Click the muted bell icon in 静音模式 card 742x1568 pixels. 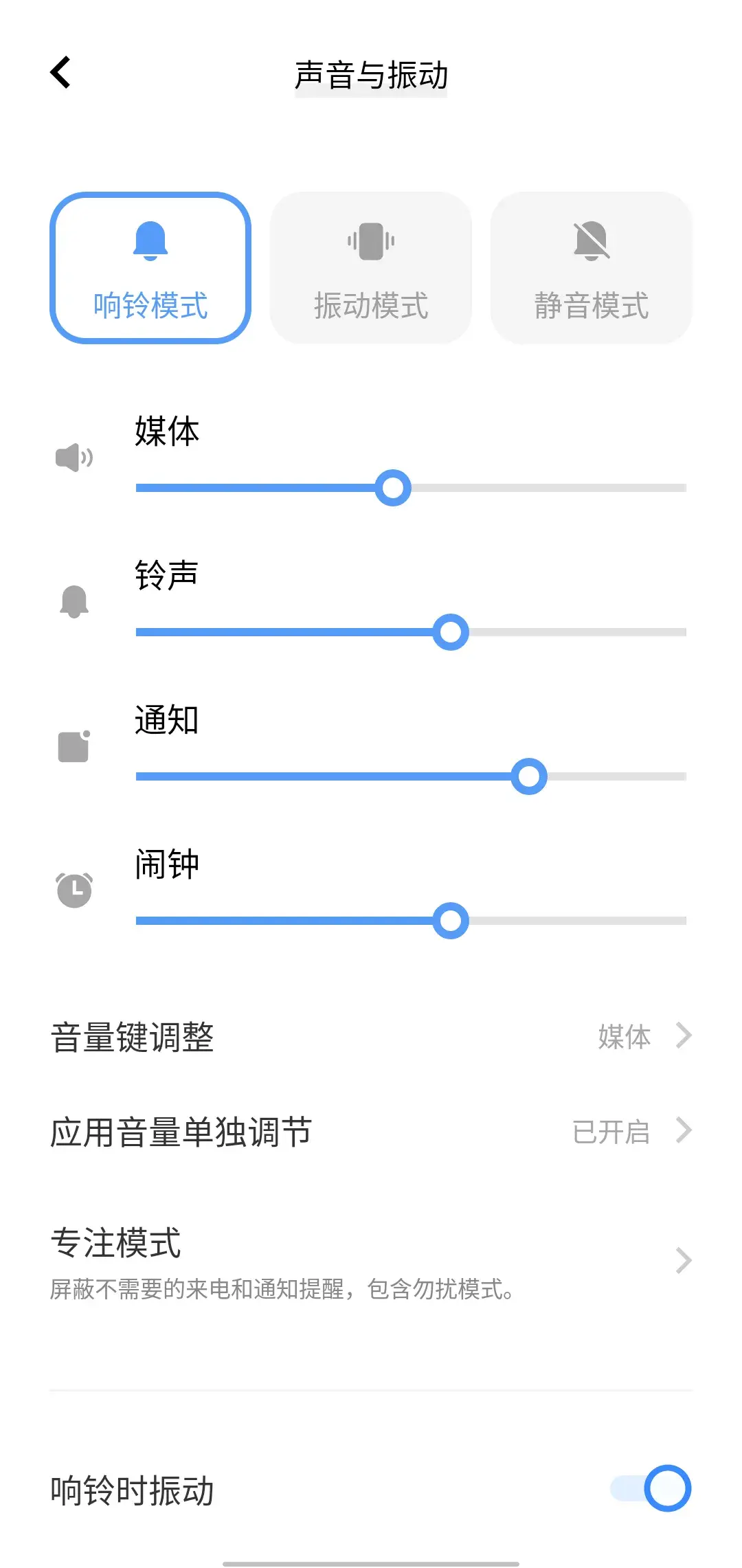point(591,242)
